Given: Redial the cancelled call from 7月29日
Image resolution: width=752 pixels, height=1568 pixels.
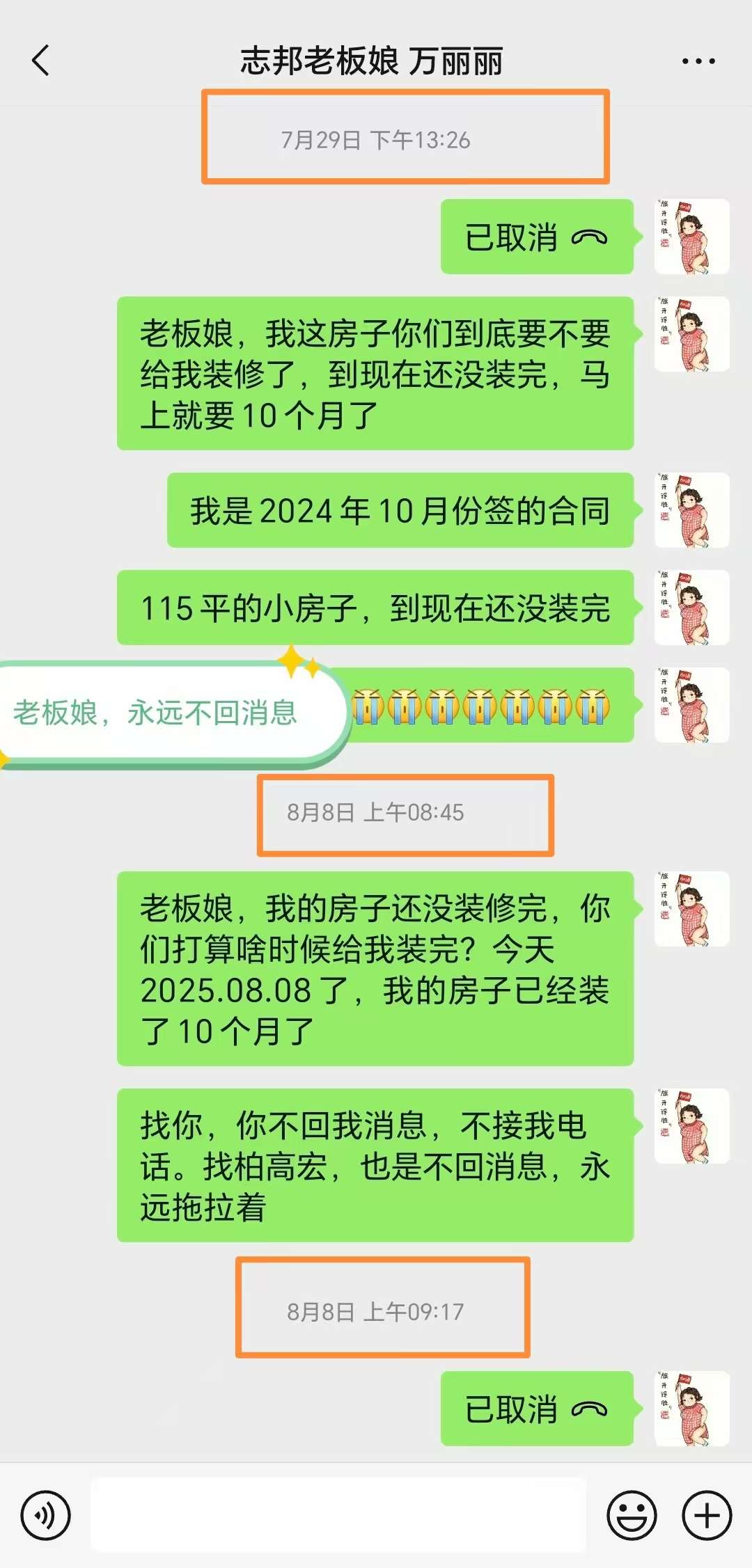Looking at the screenshot, I should tap(537, 237).
